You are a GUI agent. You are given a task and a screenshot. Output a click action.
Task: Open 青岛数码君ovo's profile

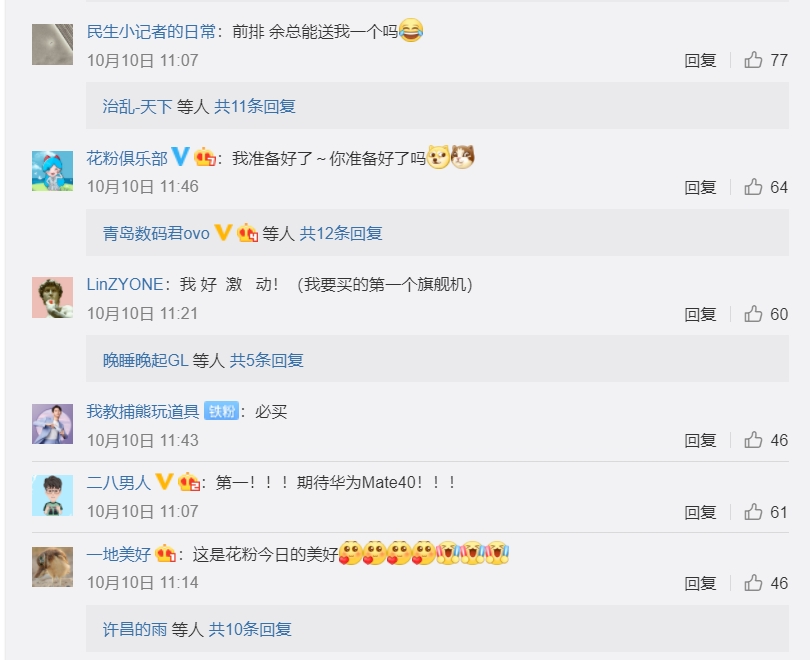[156, 233]
